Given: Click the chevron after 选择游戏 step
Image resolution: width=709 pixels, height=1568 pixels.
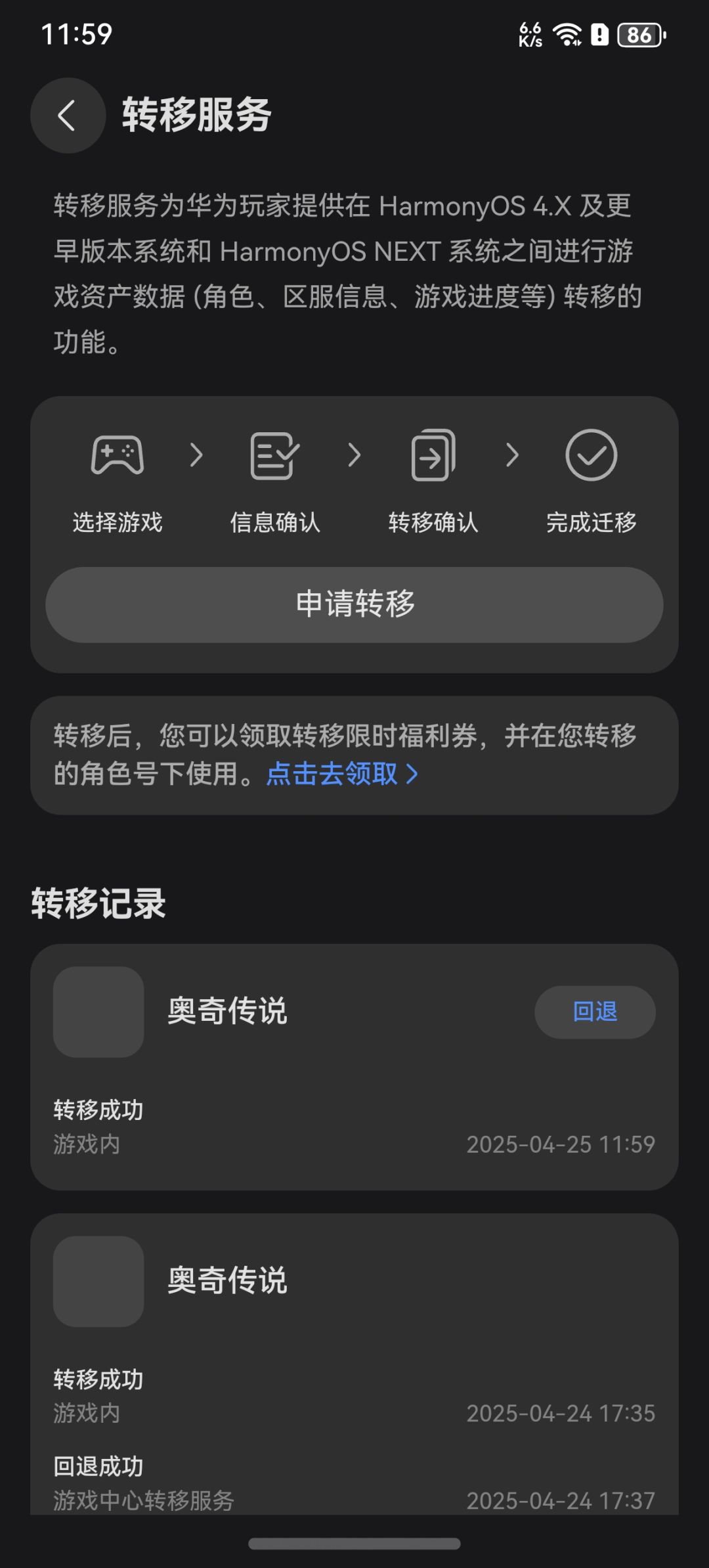Looking at the screenshot, I should (196, 455).
